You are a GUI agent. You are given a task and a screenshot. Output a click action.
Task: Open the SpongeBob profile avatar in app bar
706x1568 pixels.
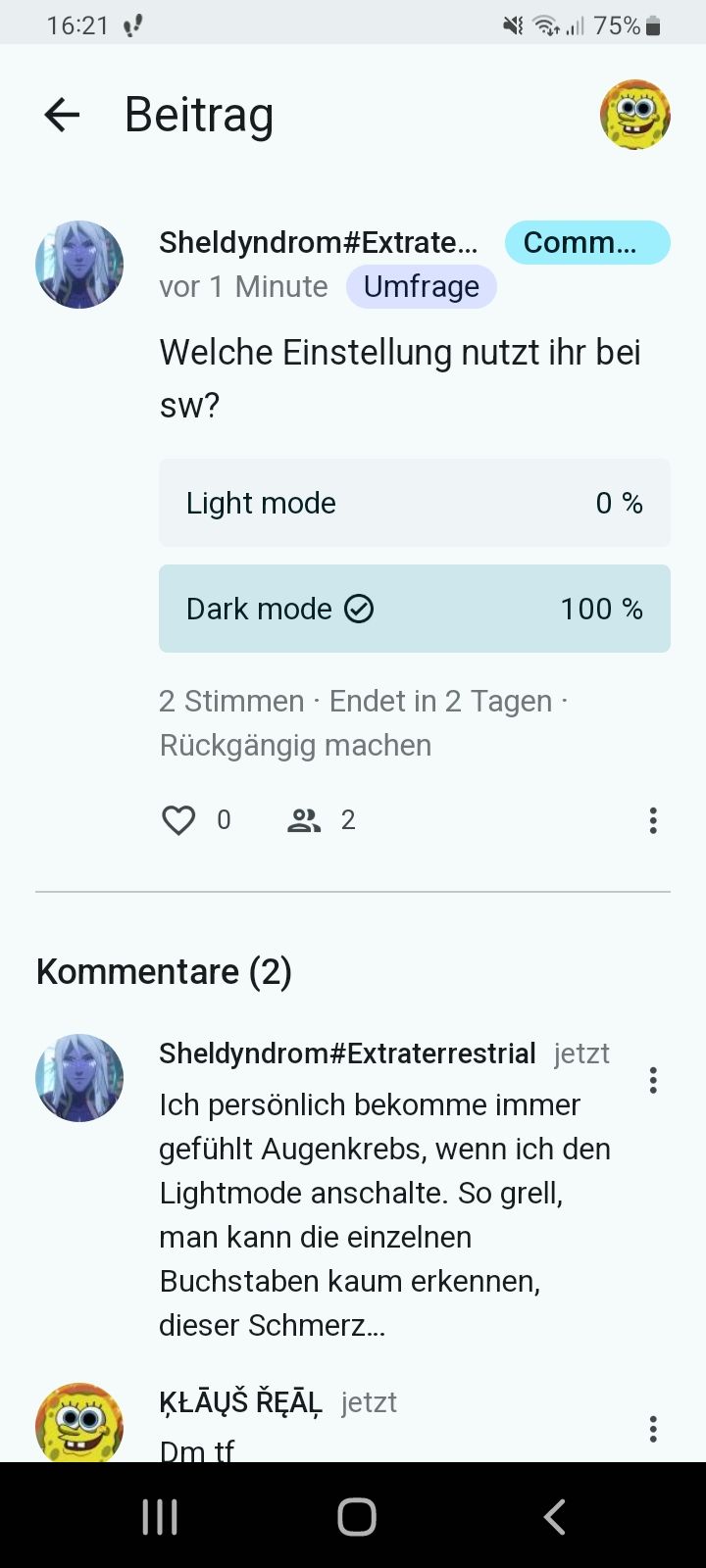(634, 115)
